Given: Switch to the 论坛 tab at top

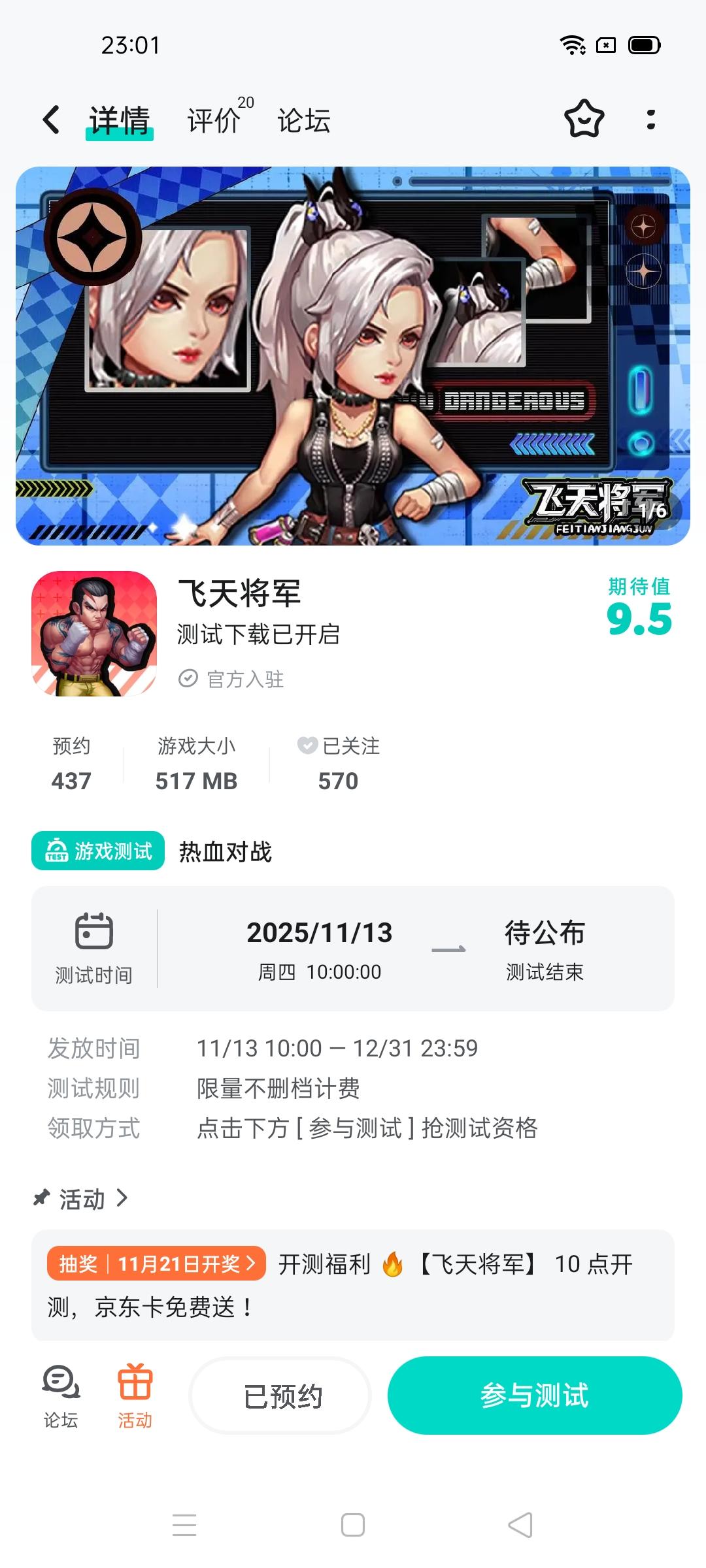Looking at the screenshot, I should [304, 121].
